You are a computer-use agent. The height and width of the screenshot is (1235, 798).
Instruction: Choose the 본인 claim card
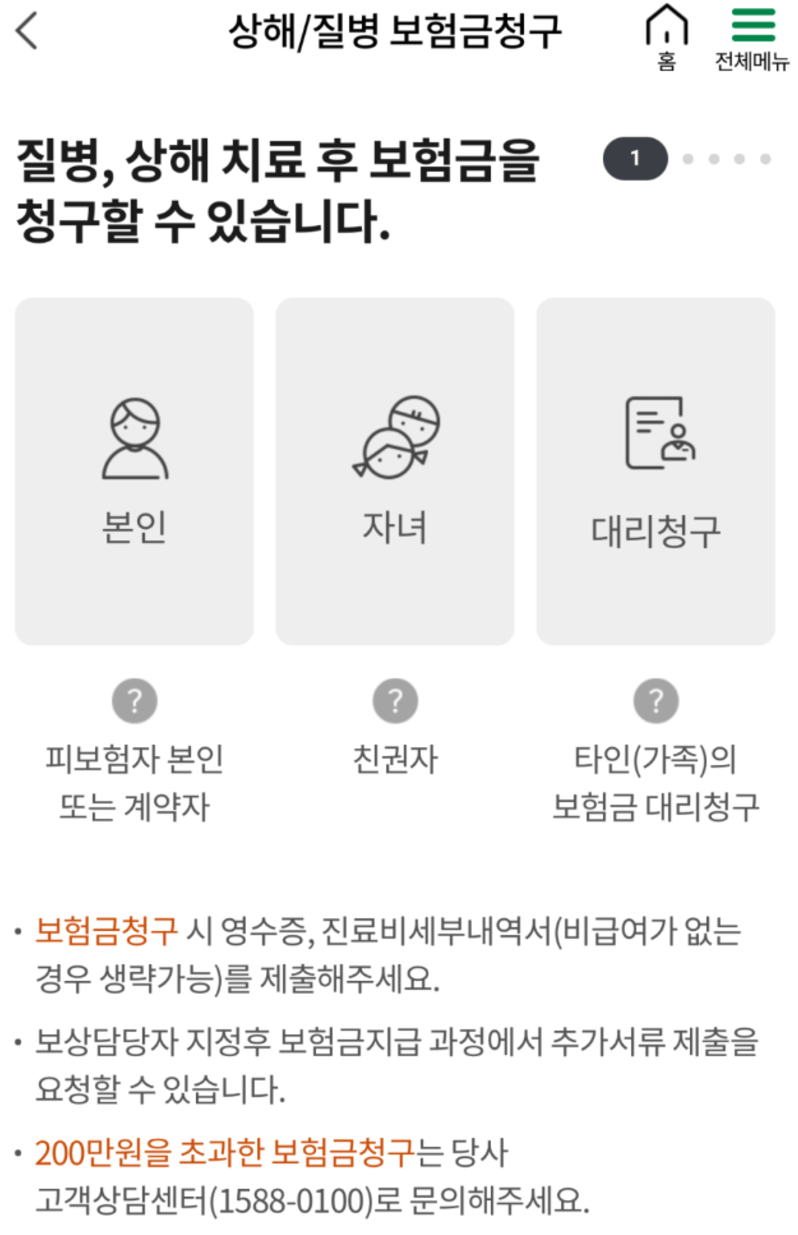tap(134, 470)
